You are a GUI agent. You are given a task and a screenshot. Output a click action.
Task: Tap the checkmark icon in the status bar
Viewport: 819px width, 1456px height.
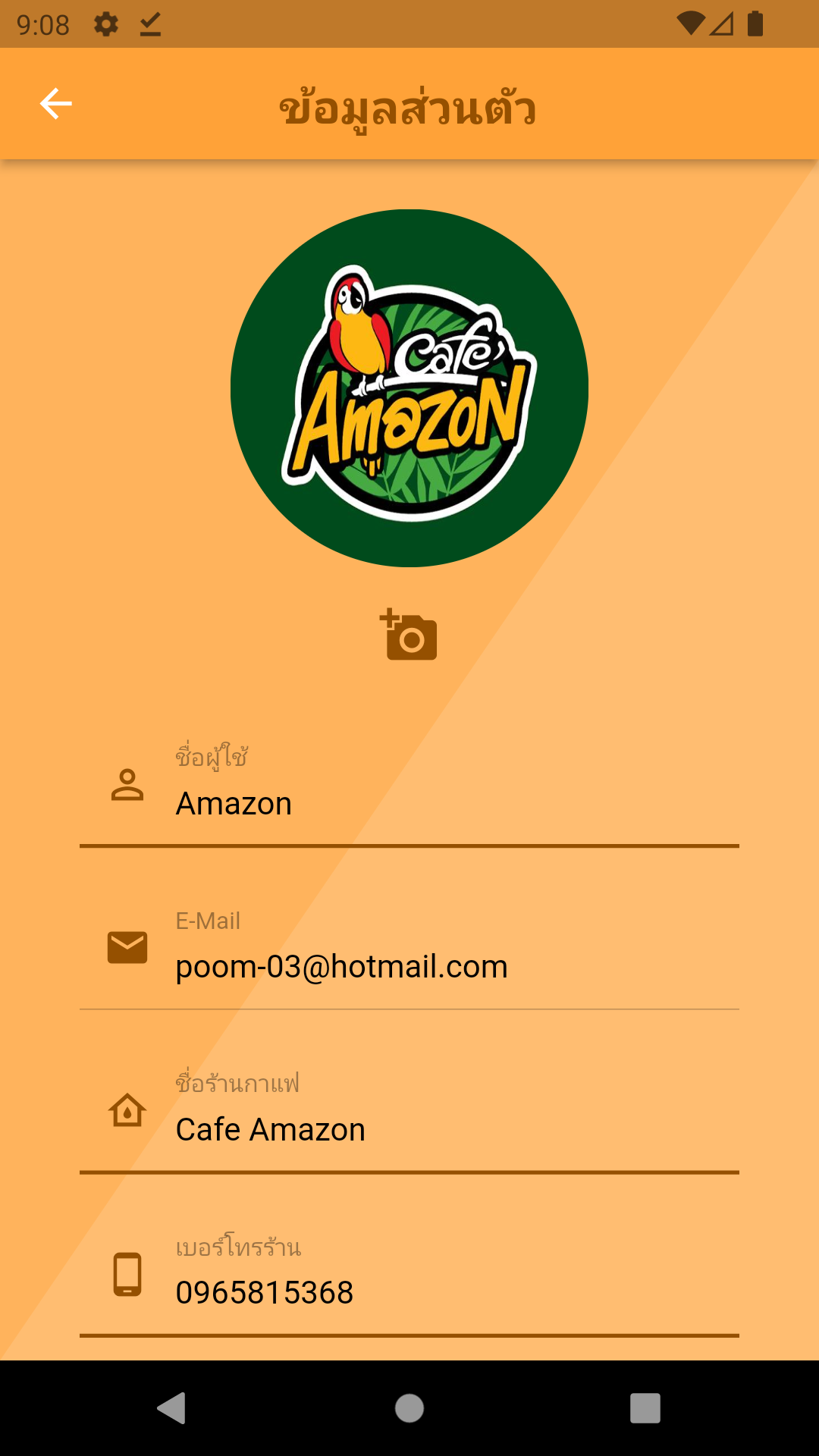150,24
